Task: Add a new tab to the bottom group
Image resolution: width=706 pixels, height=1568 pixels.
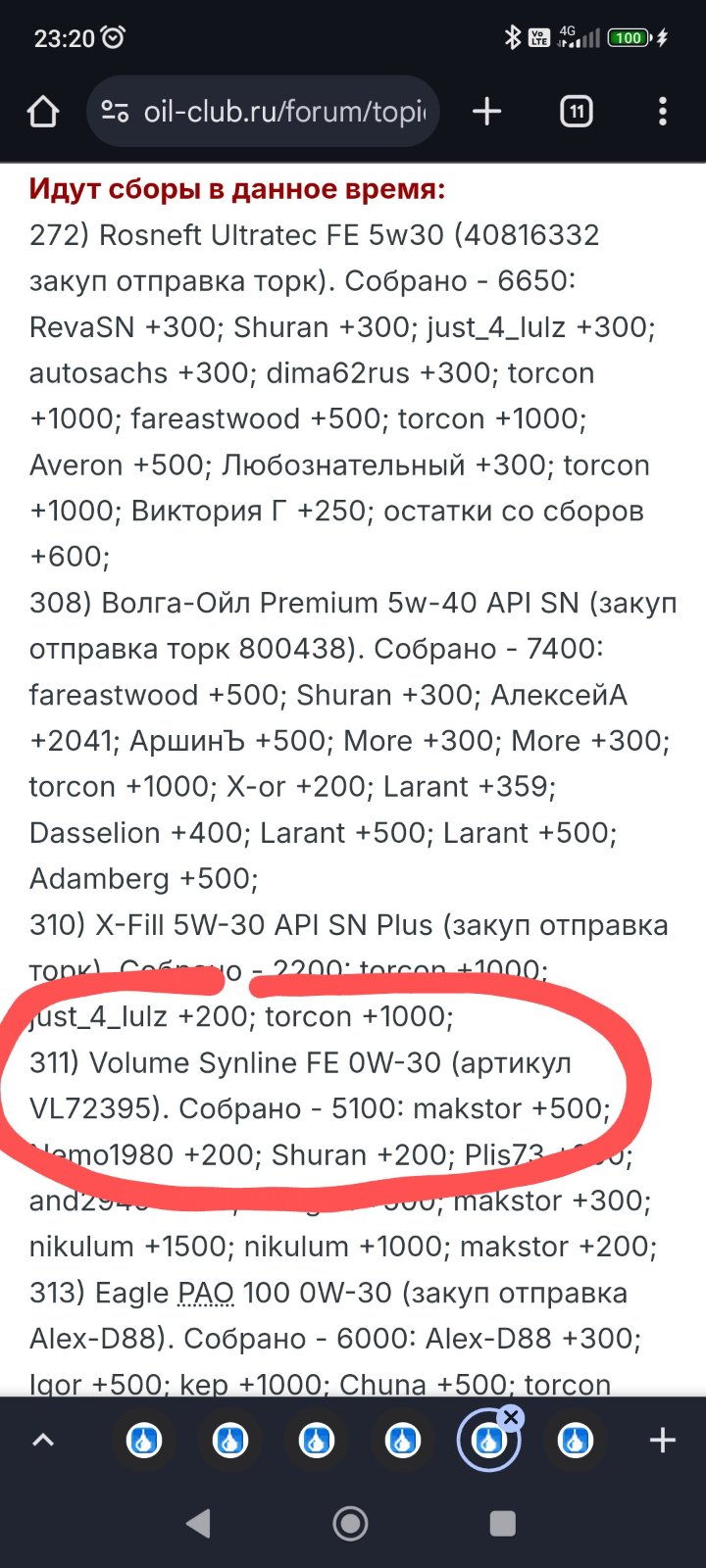Action: tap(663, 1440)
